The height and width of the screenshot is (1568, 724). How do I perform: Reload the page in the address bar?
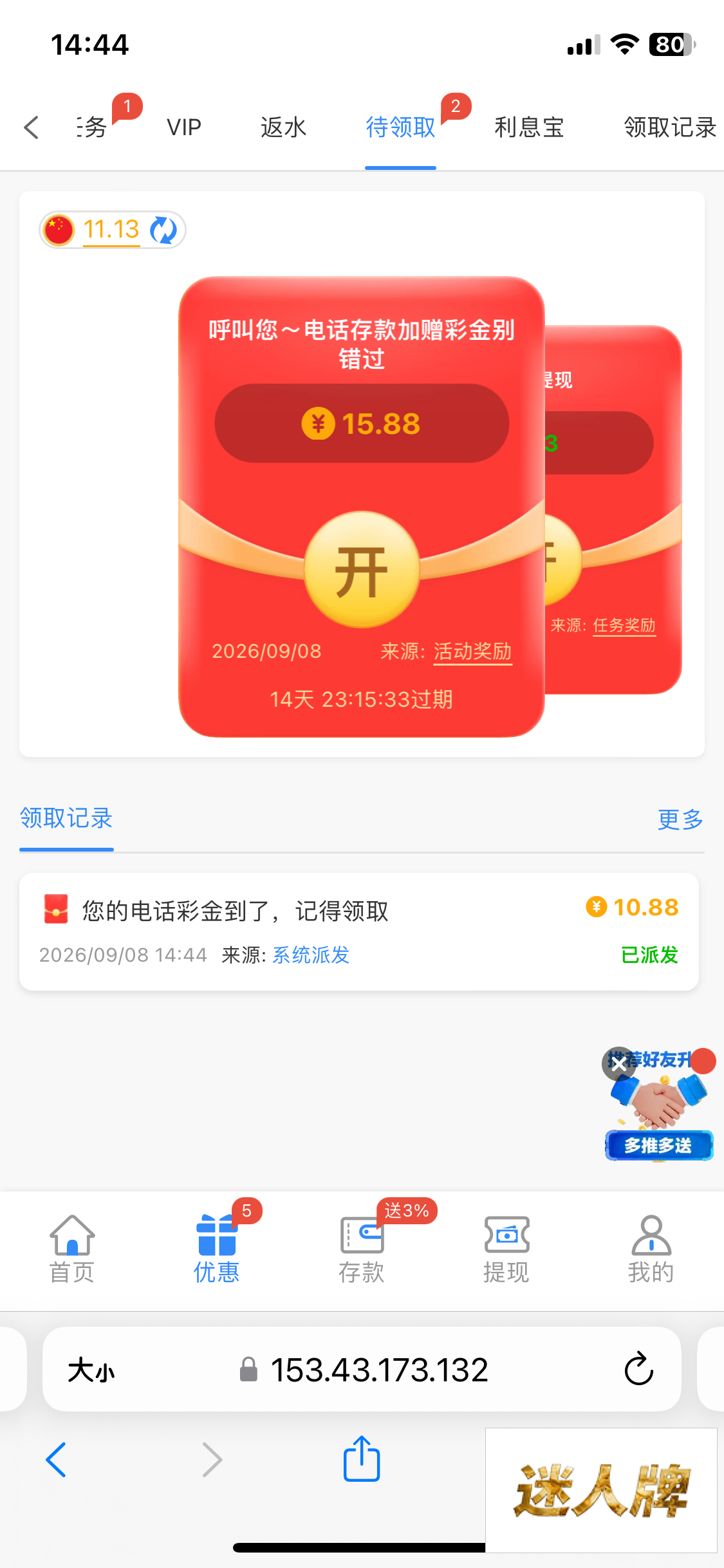638,1368
